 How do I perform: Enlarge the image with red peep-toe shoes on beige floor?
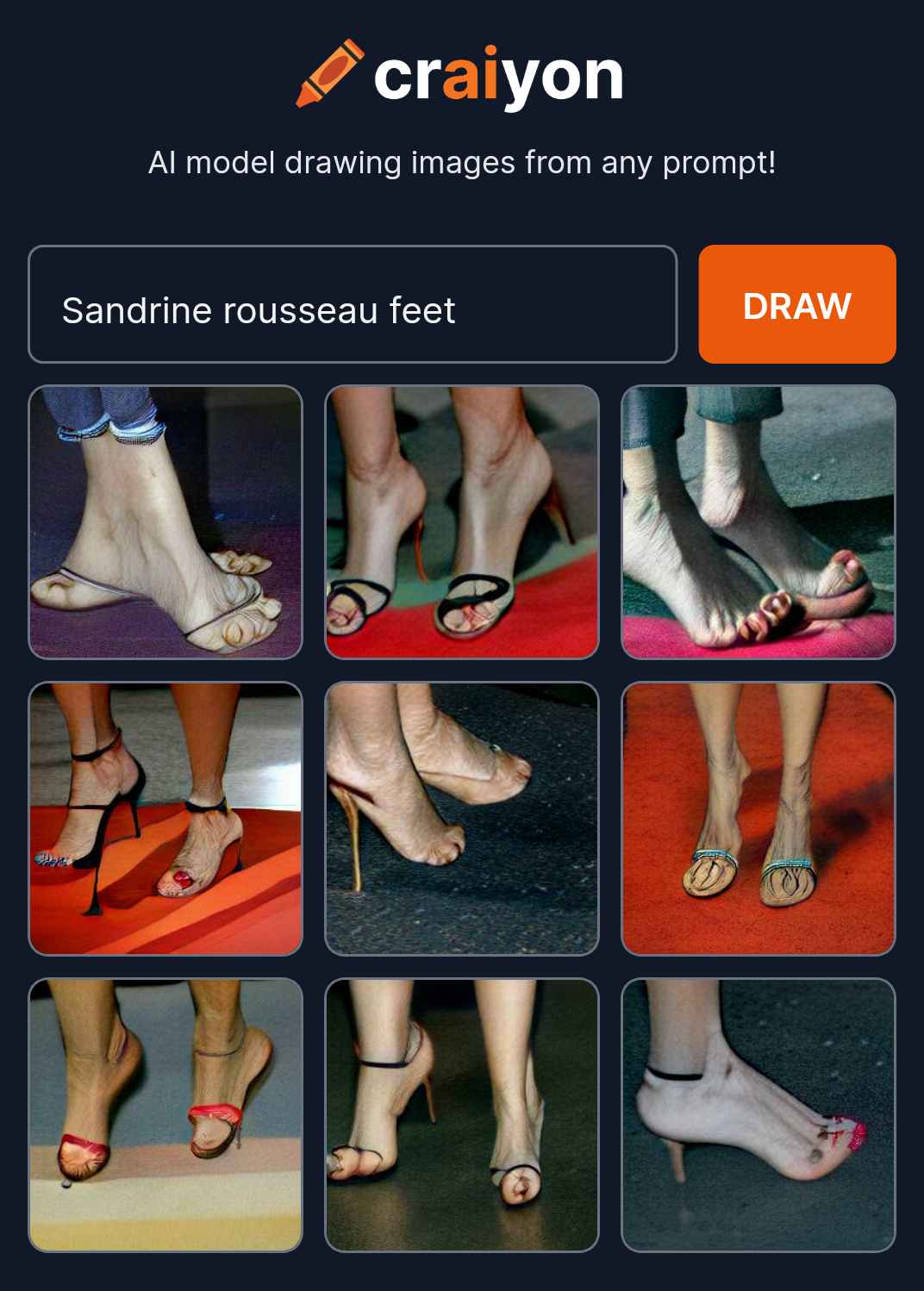[165, 1114]
